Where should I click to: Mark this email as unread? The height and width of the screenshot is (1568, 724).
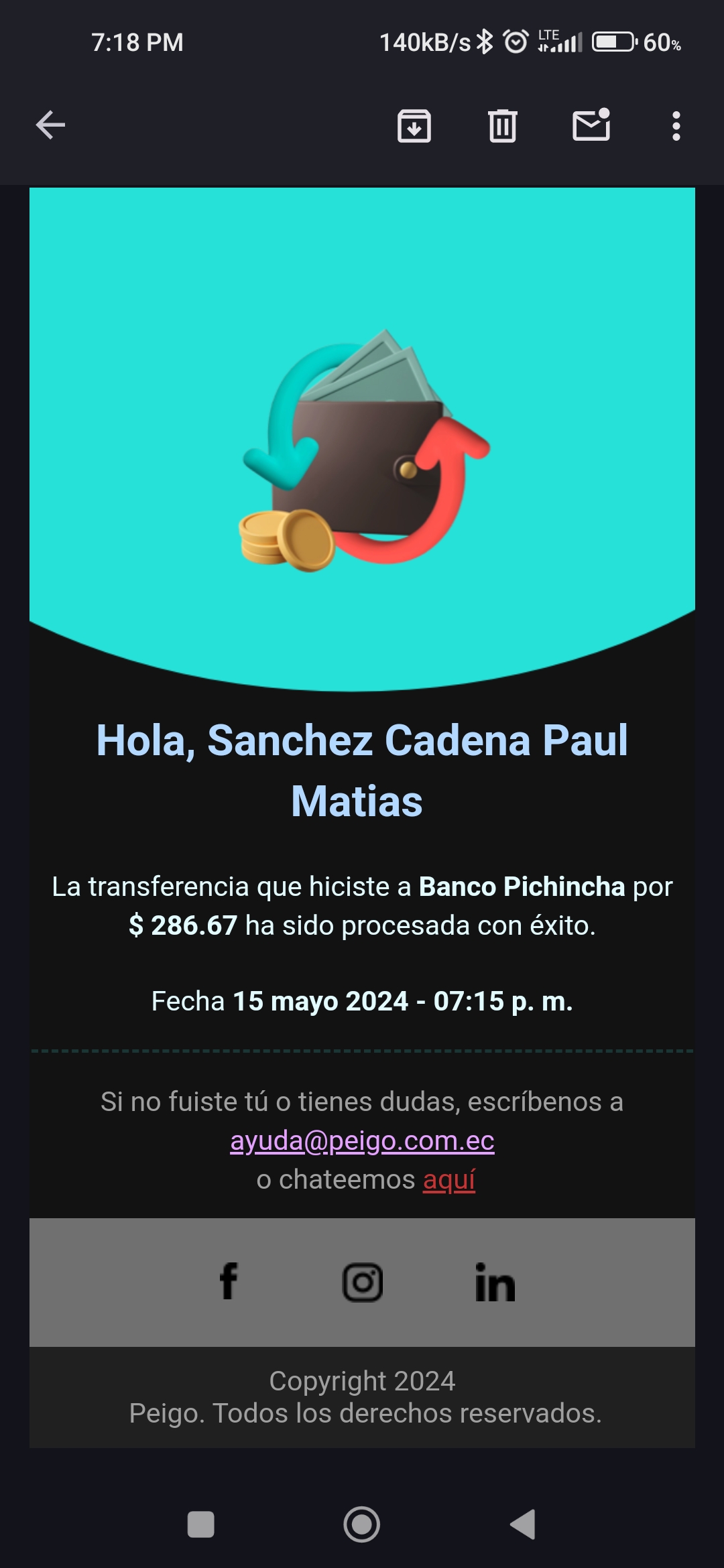click(591, 125)
